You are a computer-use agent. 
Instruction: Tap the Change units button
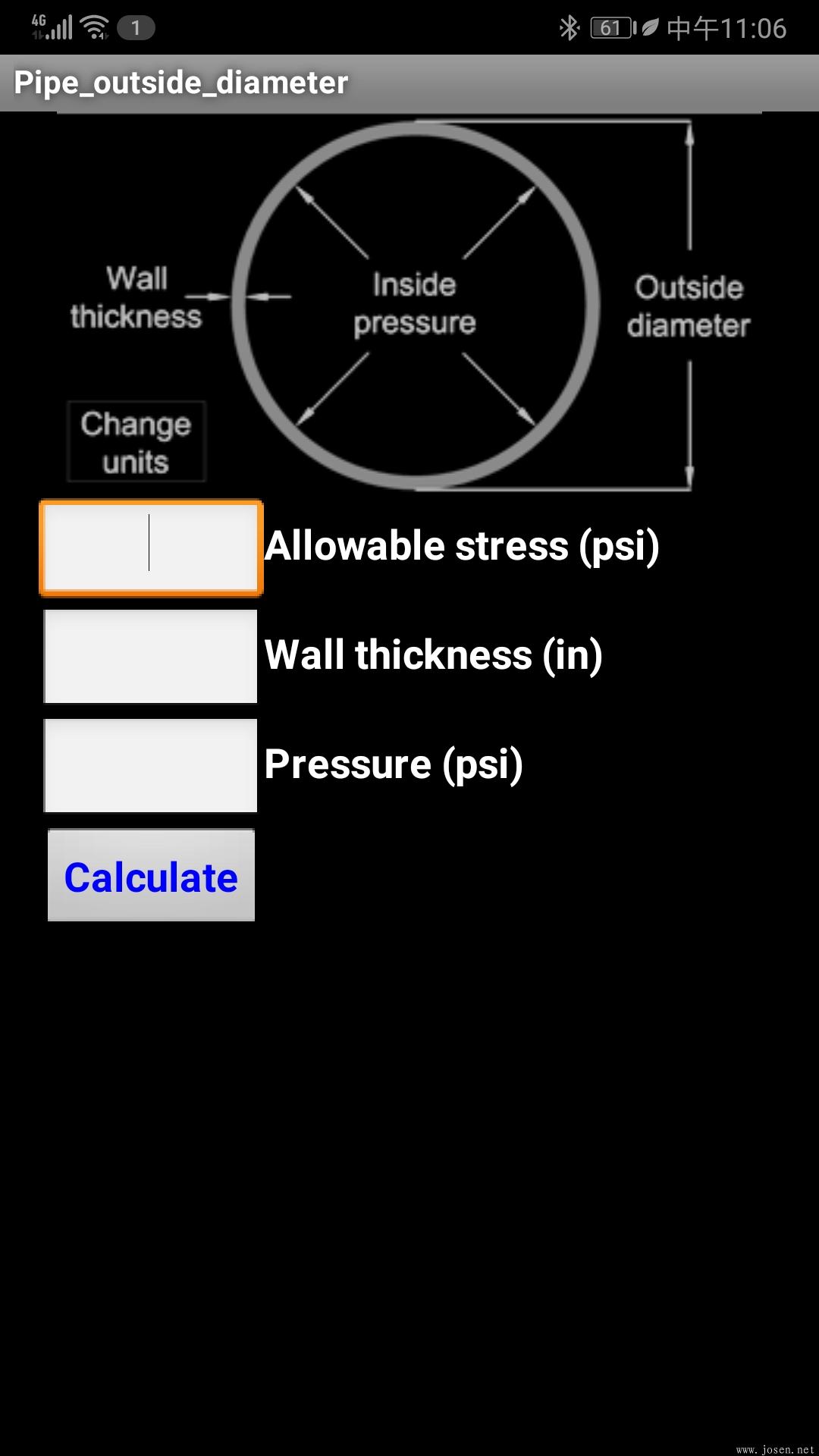(x=136, y=442)
